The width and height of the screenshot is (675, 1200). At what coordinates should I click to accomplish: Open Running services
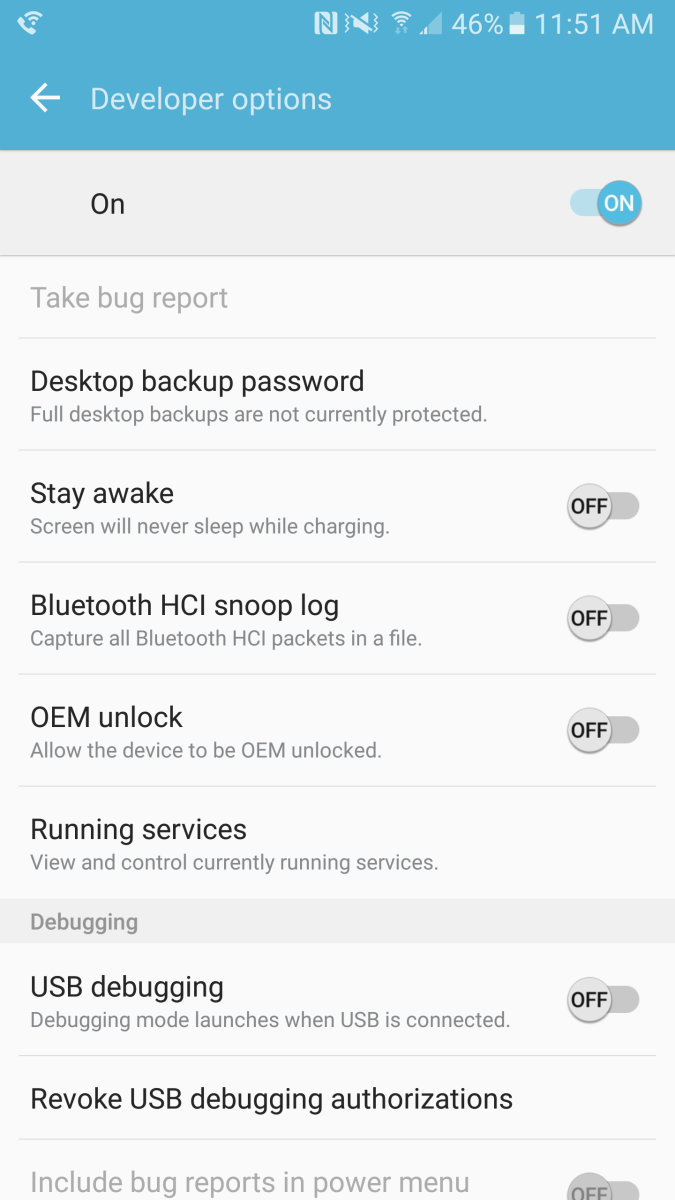(337, 843)
